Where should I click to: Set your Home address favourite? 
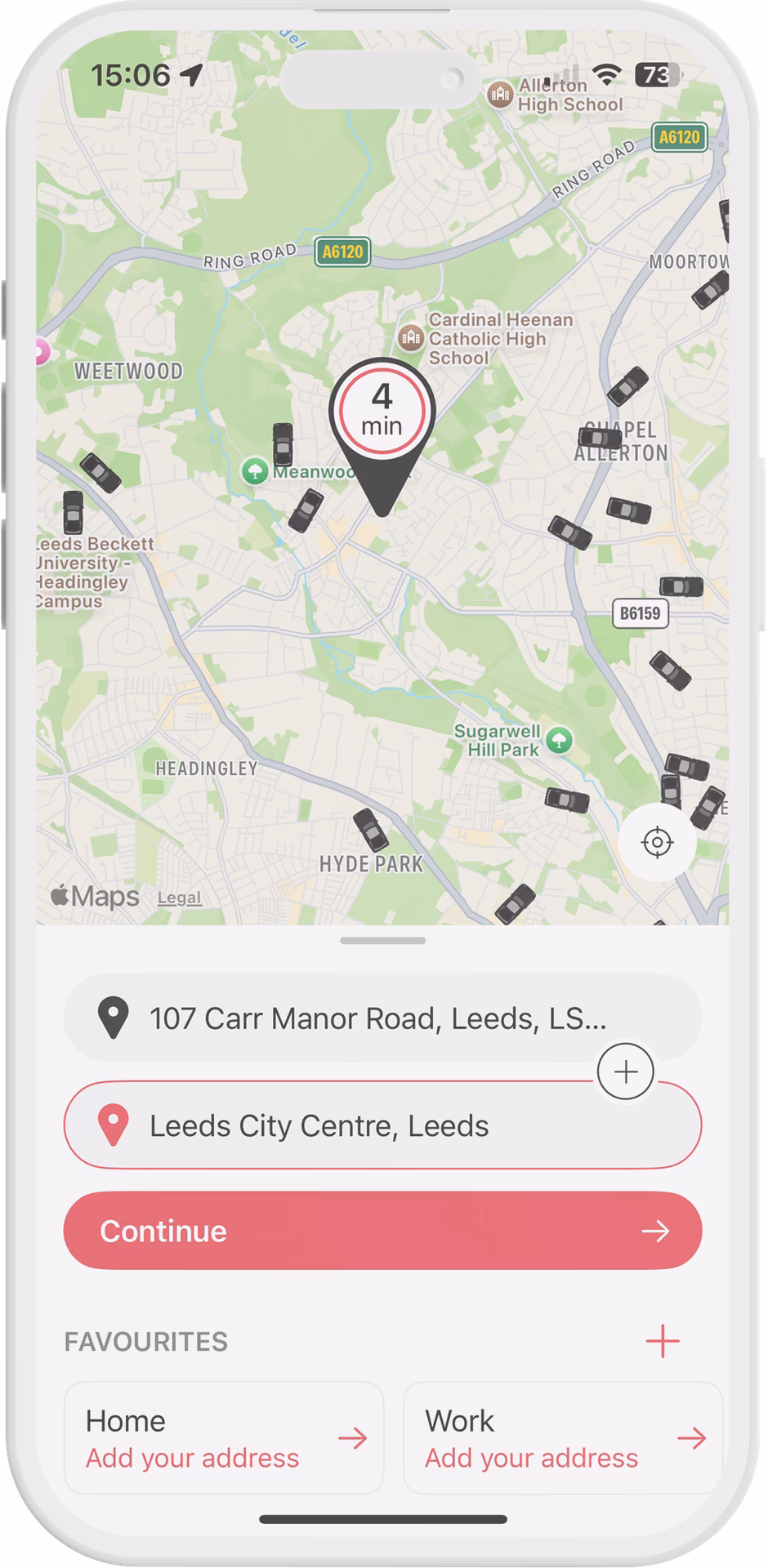(x=224, y=1438)
